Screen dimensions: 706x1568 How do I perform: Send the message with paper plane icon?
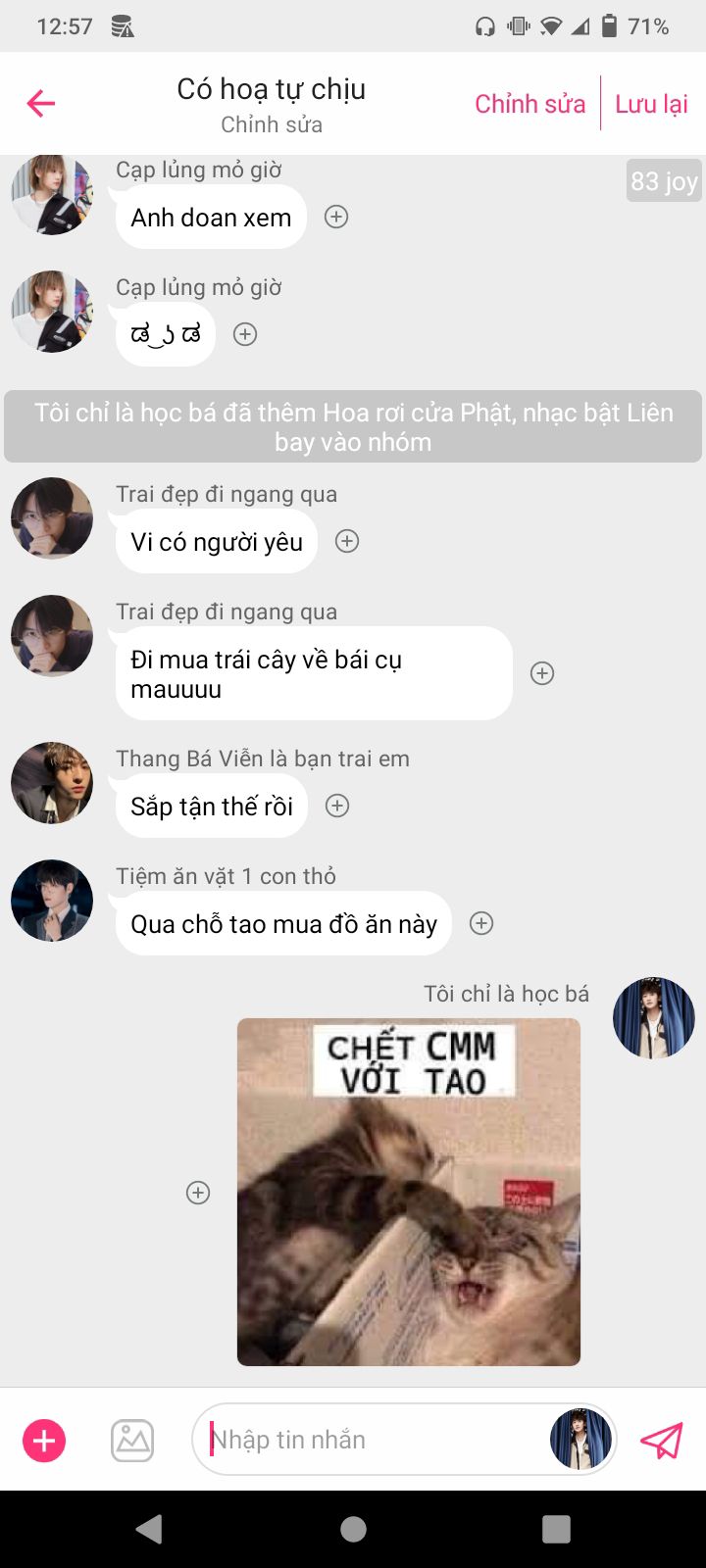point(661,1441)
